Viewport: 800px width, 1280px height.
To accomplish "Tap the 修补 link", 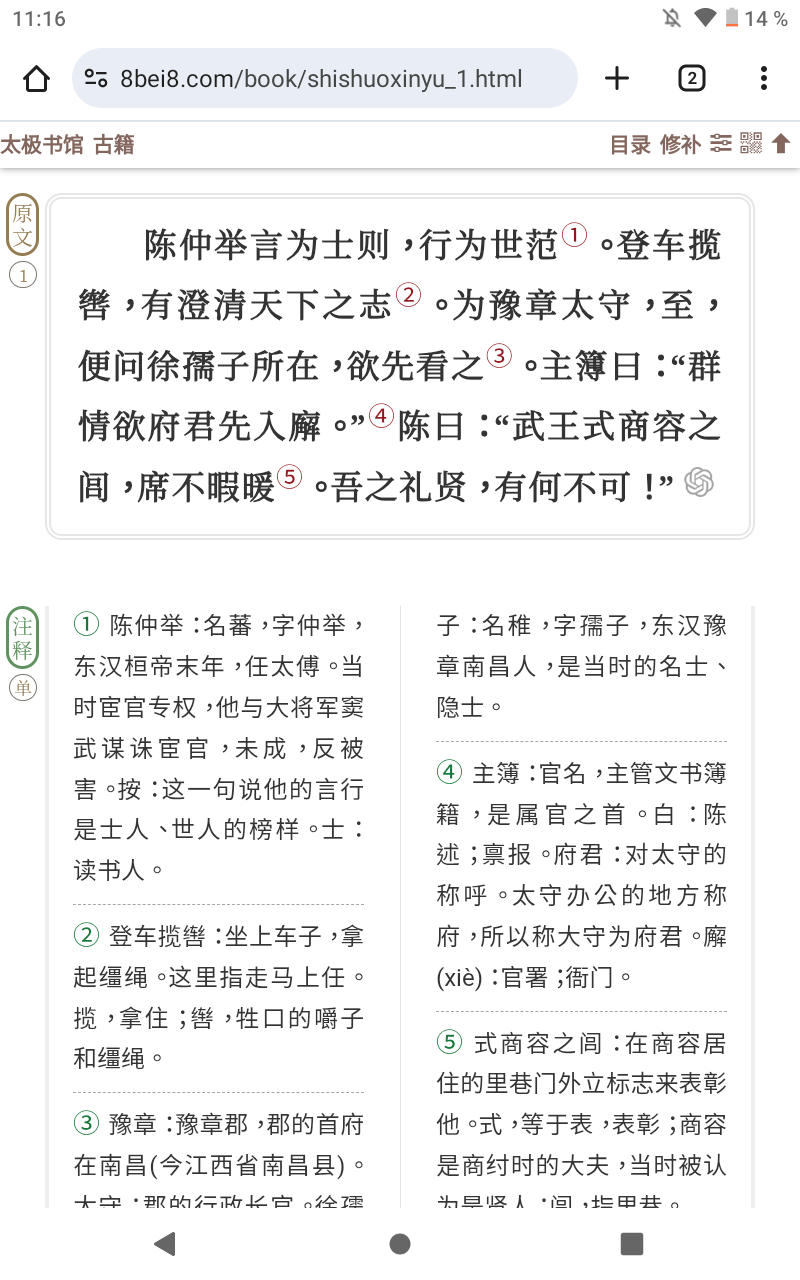I will (x=680, y=145).
